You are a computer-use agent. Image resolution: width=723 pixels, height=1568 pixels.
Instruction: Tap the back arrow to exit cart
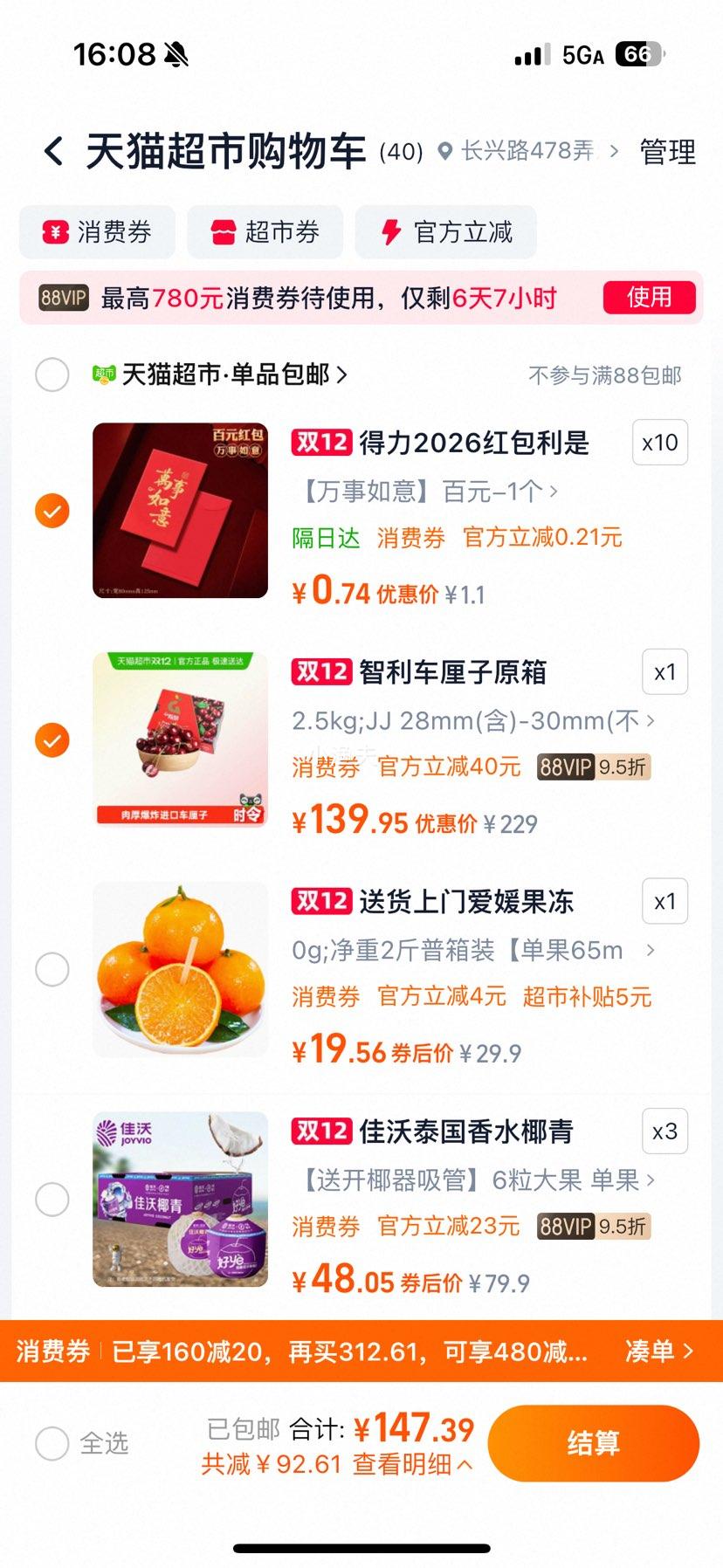pos(54,150)
